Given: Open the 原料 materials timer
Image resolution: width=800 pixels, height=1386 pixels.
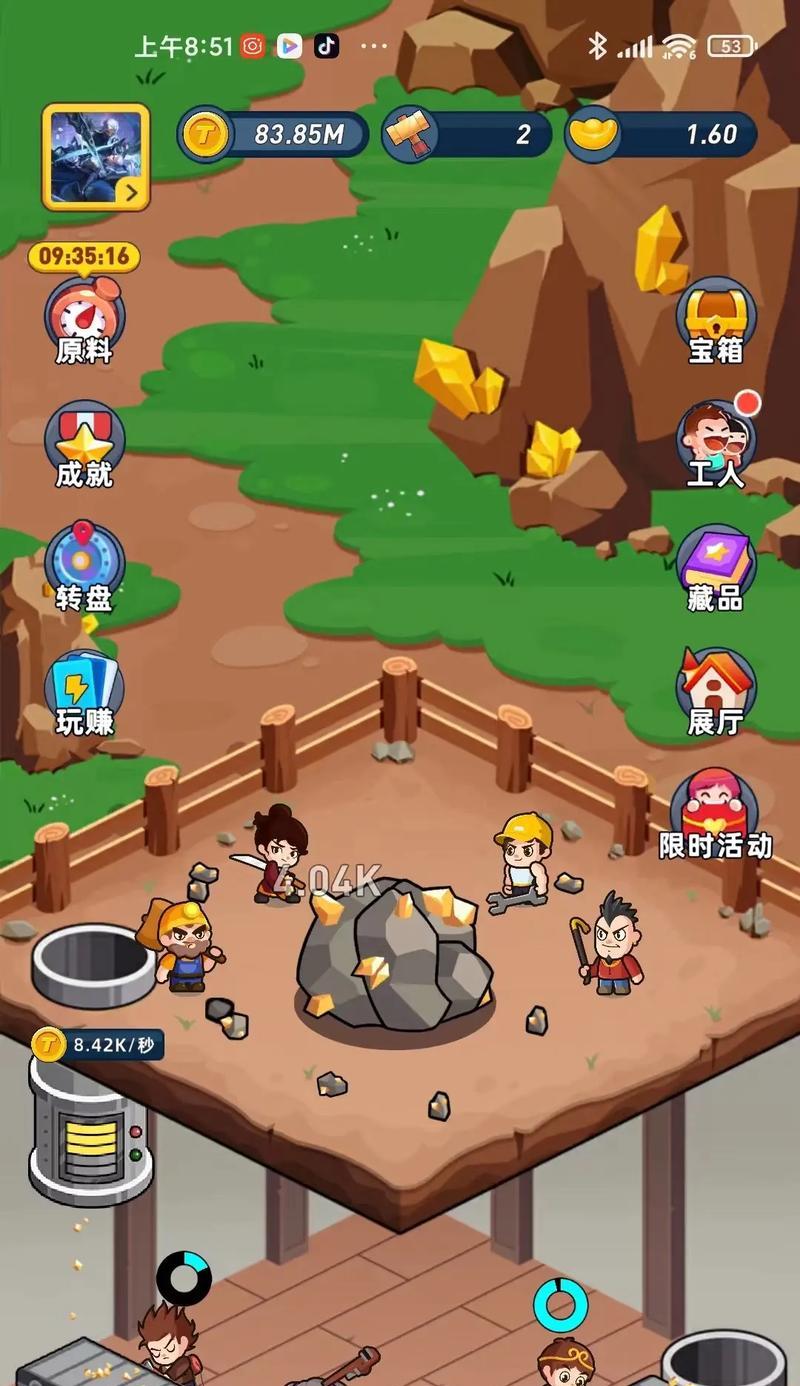Looking at the screenshot, I should pos(84,320).
